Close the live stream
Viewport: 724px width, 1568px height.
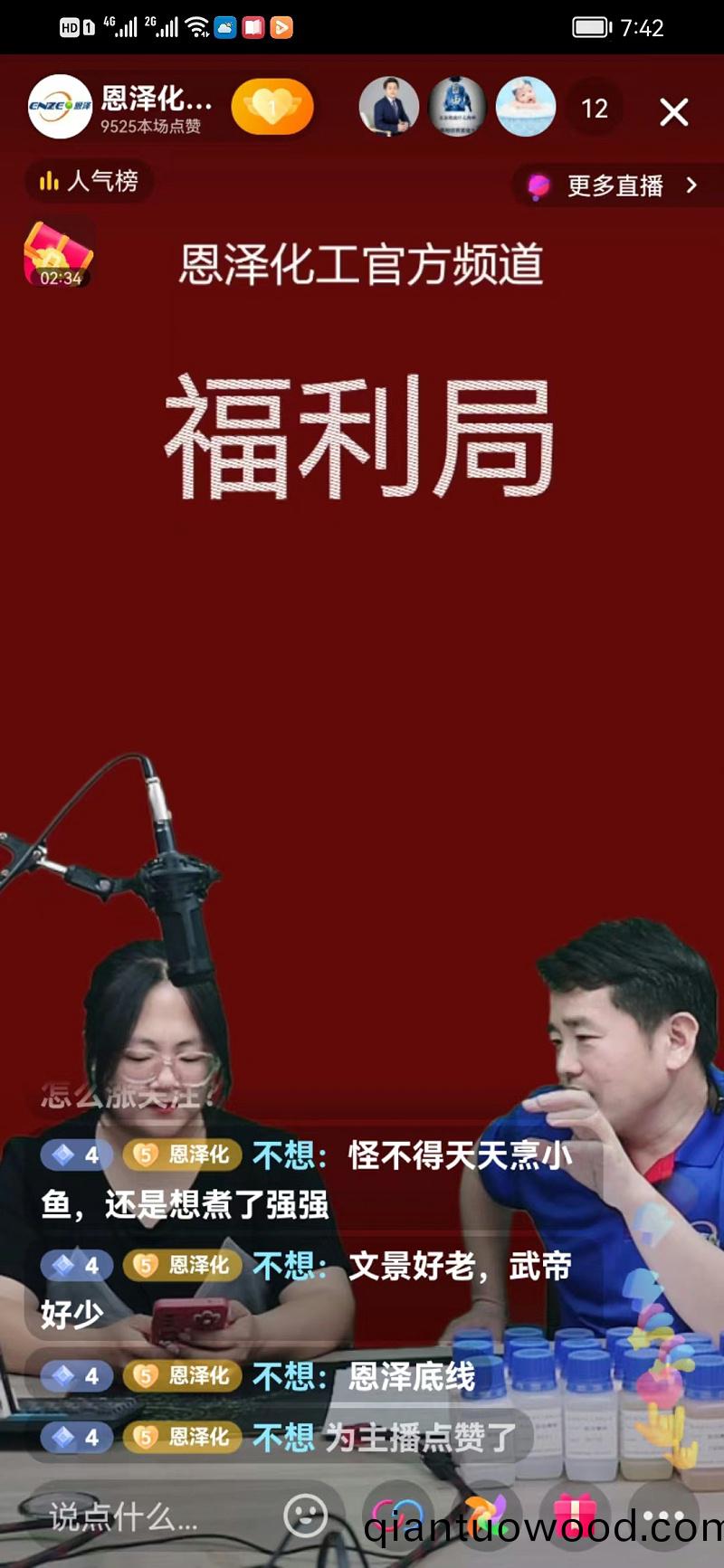(673, 112)
